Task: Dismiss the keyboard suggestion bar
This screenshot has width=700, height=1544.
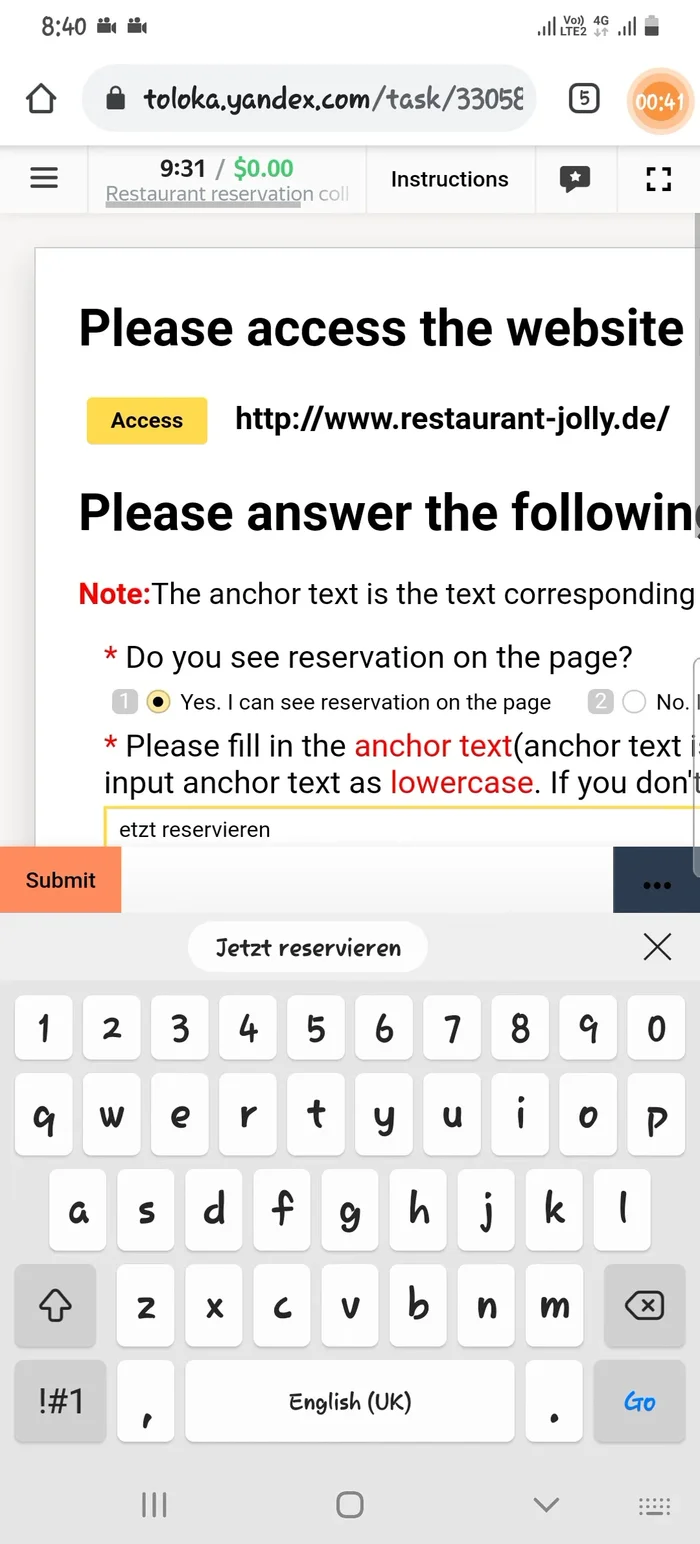Action: pos(657,947)
